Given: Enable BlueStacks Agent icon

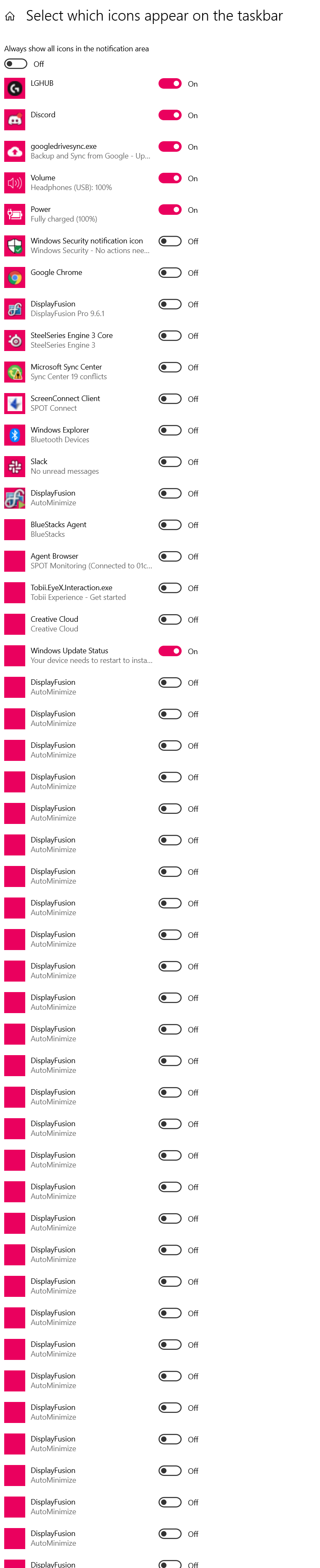Looking at the screenshot, I should [x=170, y=525].
